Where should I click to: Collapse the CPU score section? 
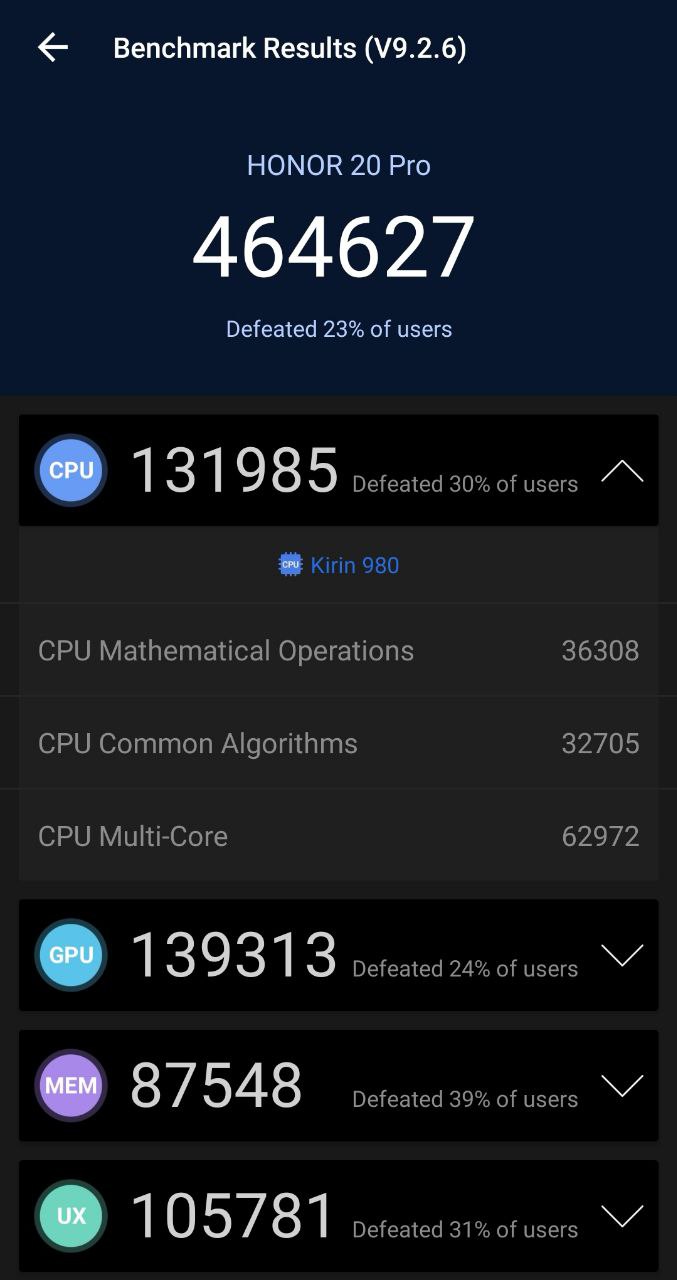point(621,471)
